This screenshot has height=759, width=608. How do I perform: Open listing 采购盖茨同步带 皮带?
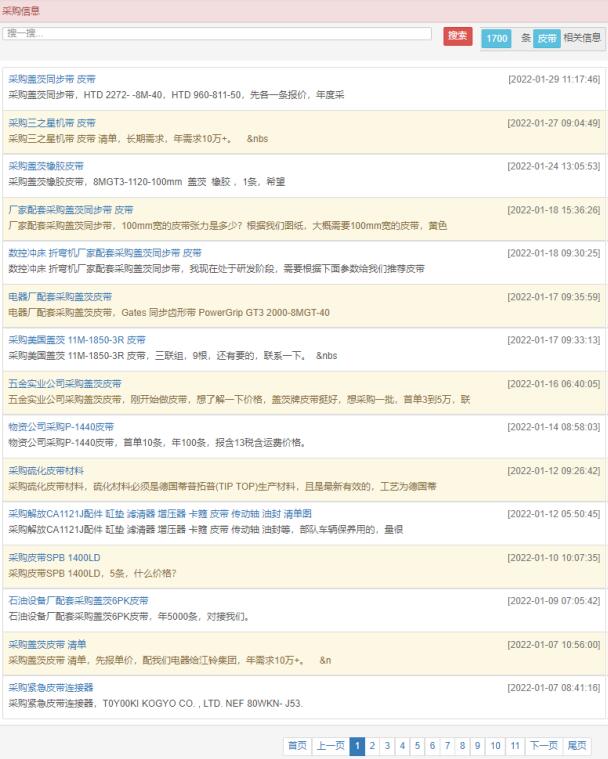coord(52,79)
